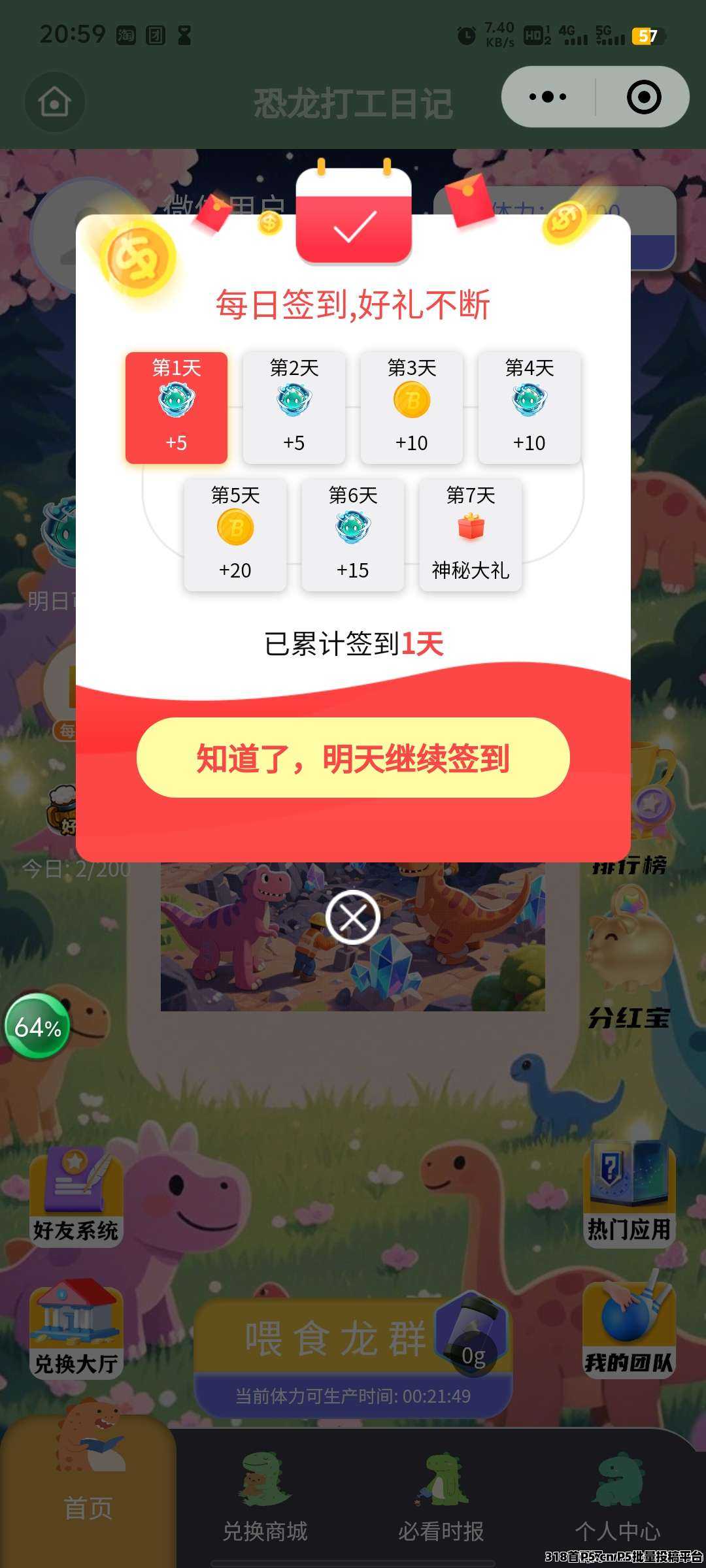Open 我的团队

tap(629, 1330)
